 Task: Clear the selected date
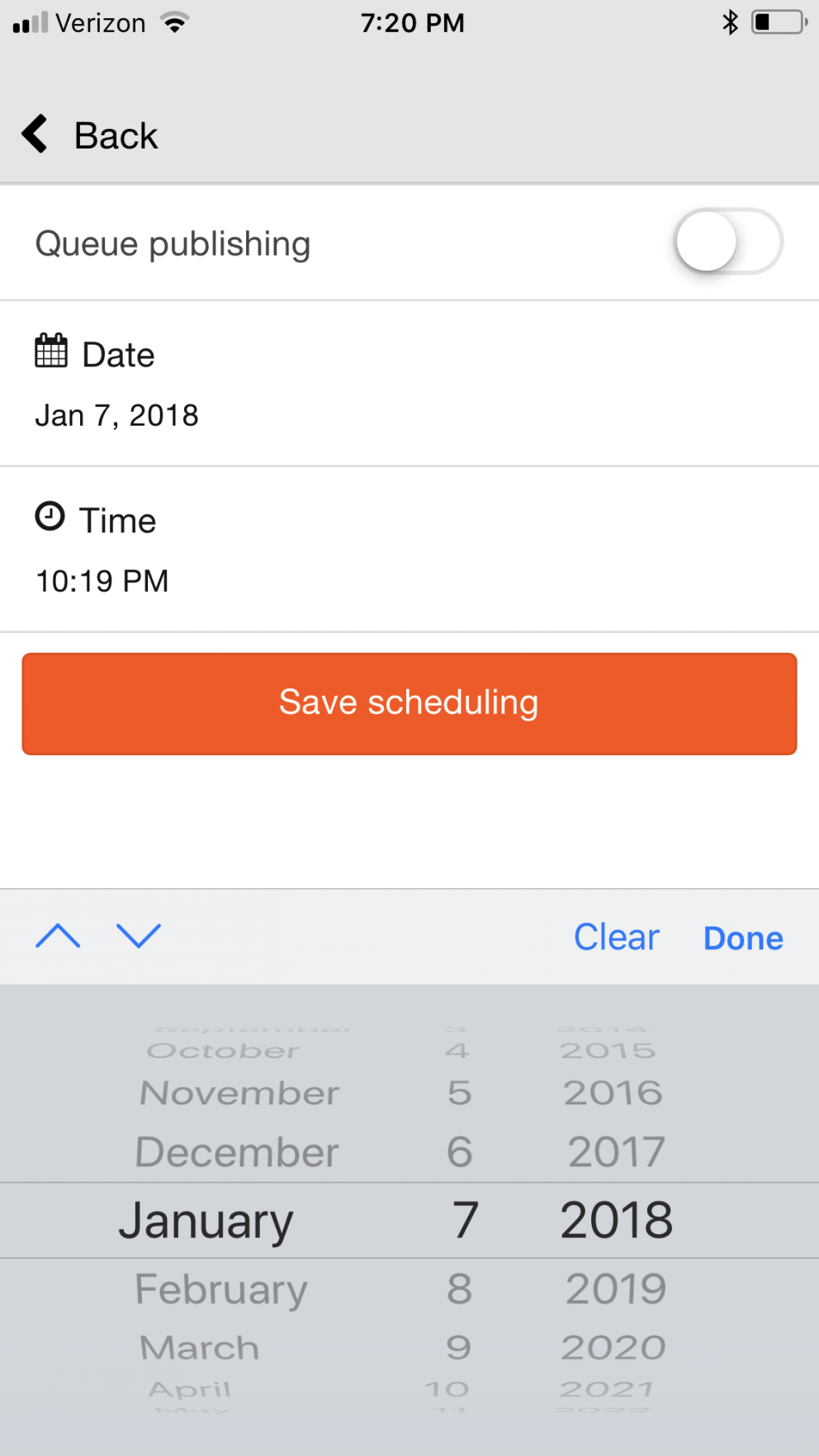pyautogui.click(x=617, y=938)
